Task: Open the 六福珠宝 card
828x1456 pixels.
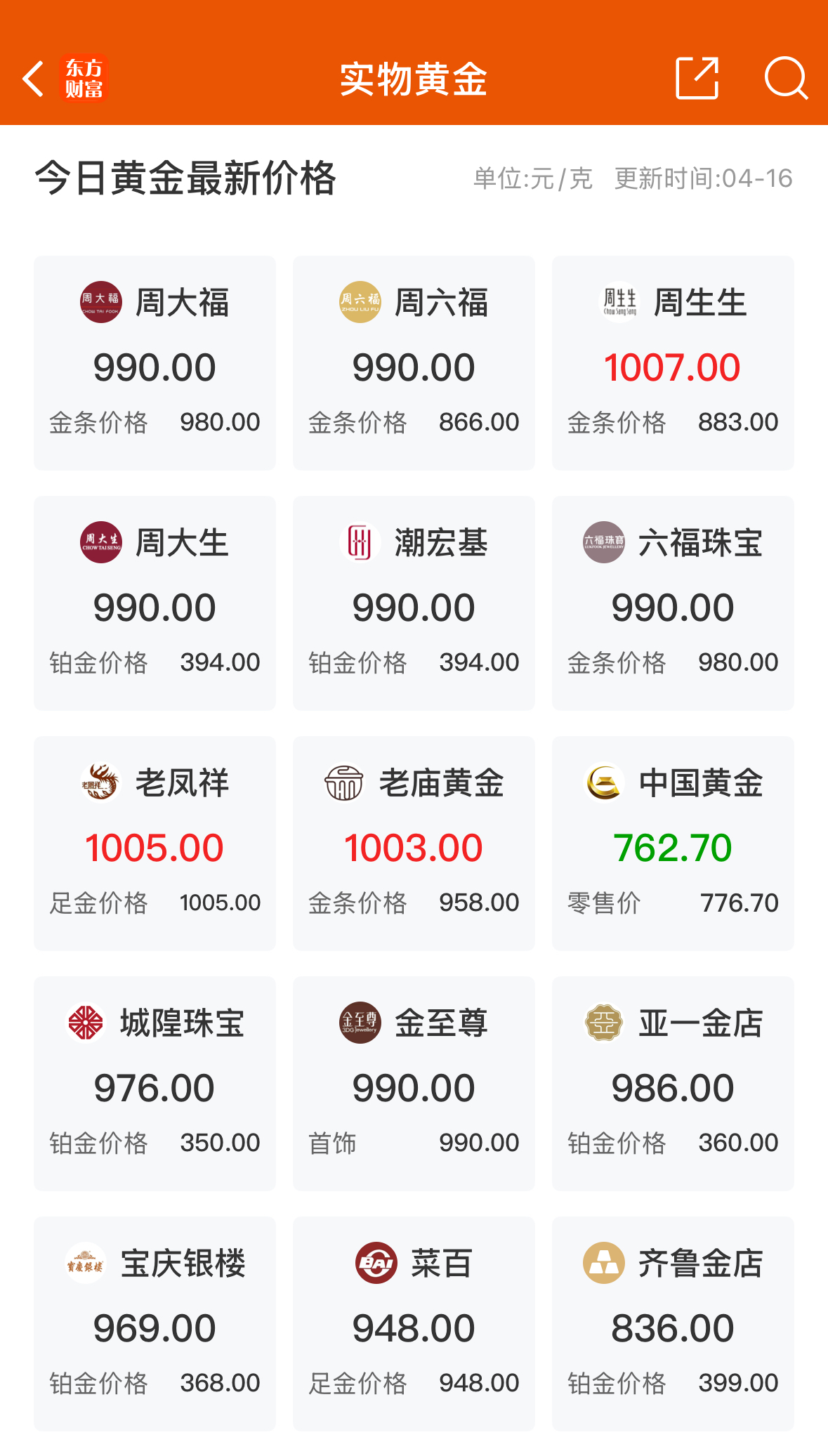Action: 673,603
